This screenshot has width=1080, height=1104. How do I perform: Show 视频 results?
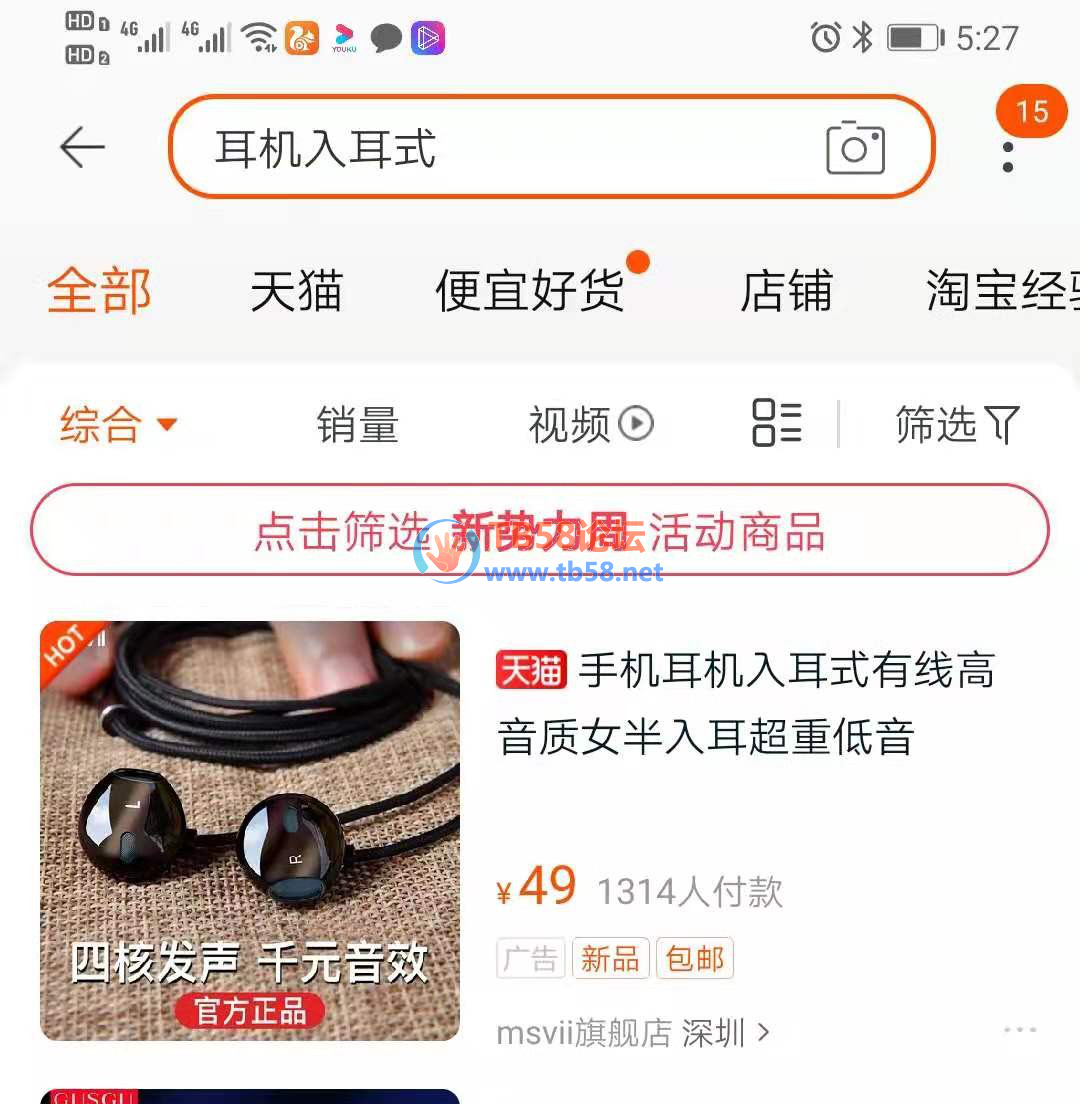[590, 424]
